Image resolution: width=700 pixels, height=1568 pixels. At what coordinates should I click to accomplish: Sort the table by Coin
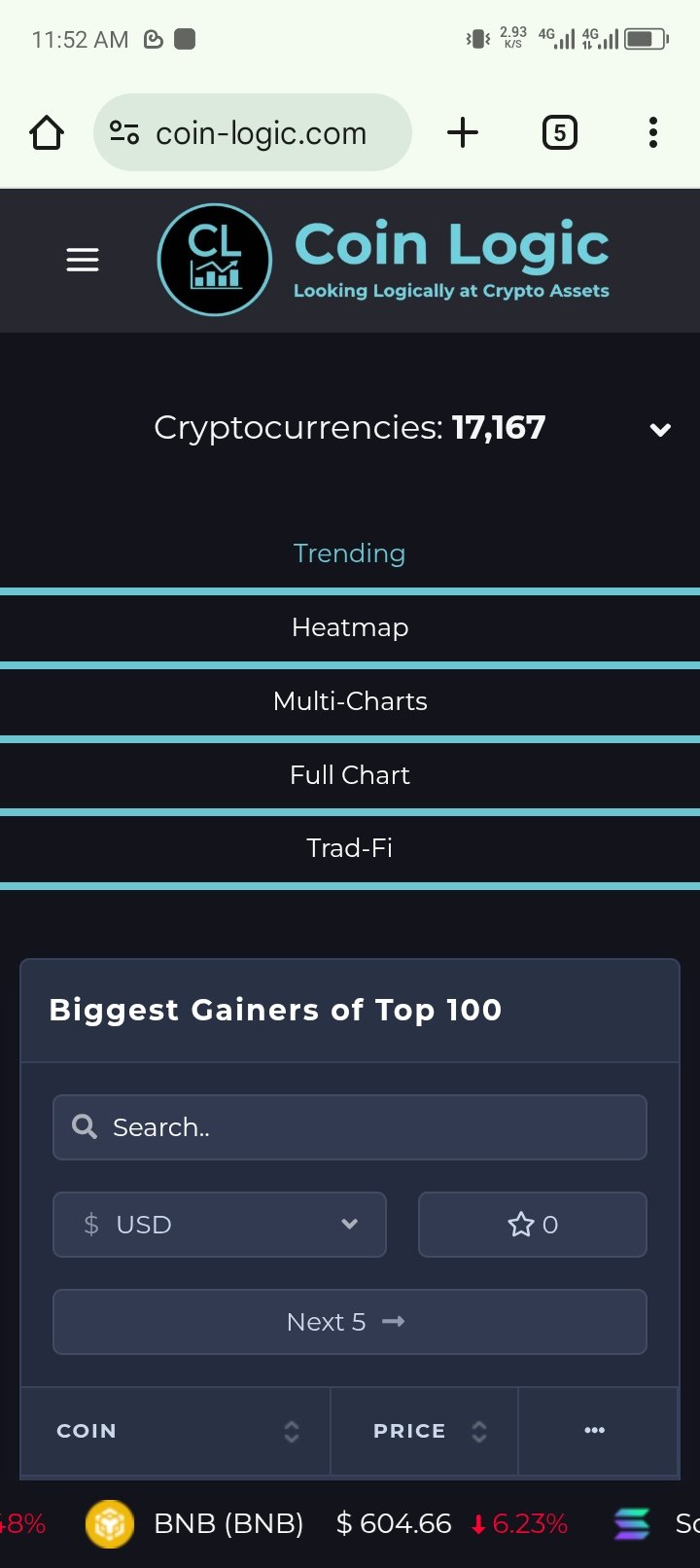coord(176,1431)
